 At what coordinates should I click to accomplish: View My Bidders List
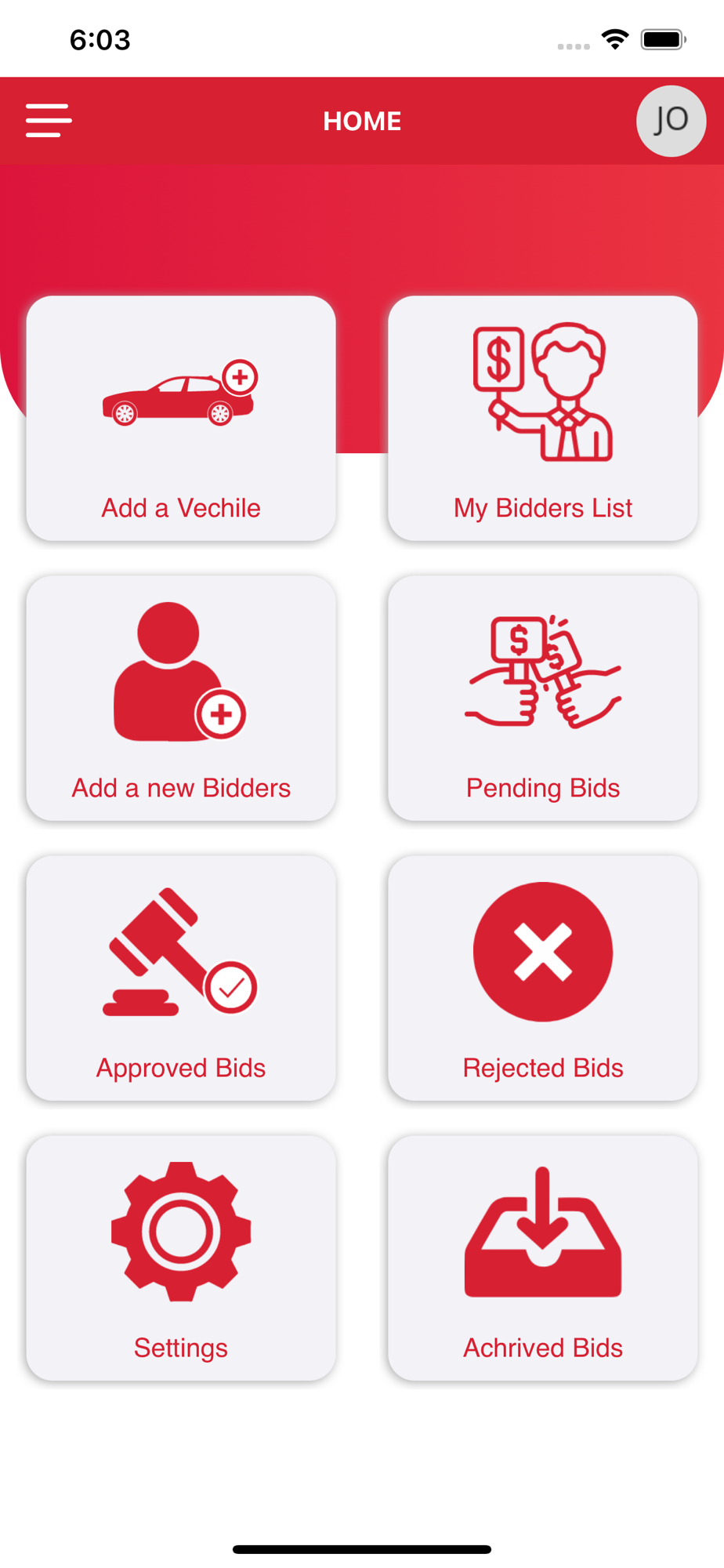(543, 418)
